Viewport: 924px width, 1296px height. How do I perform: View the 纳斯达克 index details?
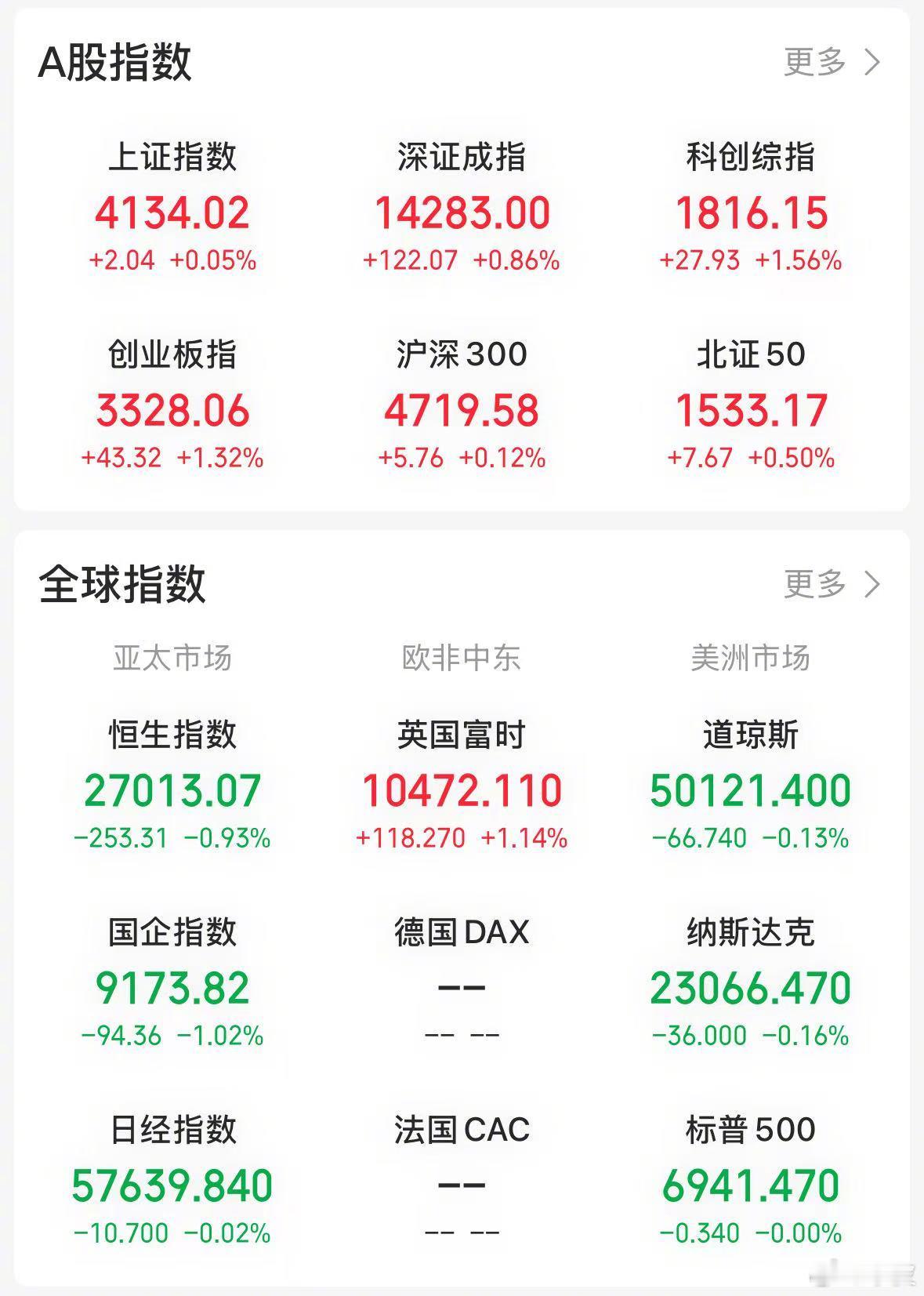click(x=752, y=984)
